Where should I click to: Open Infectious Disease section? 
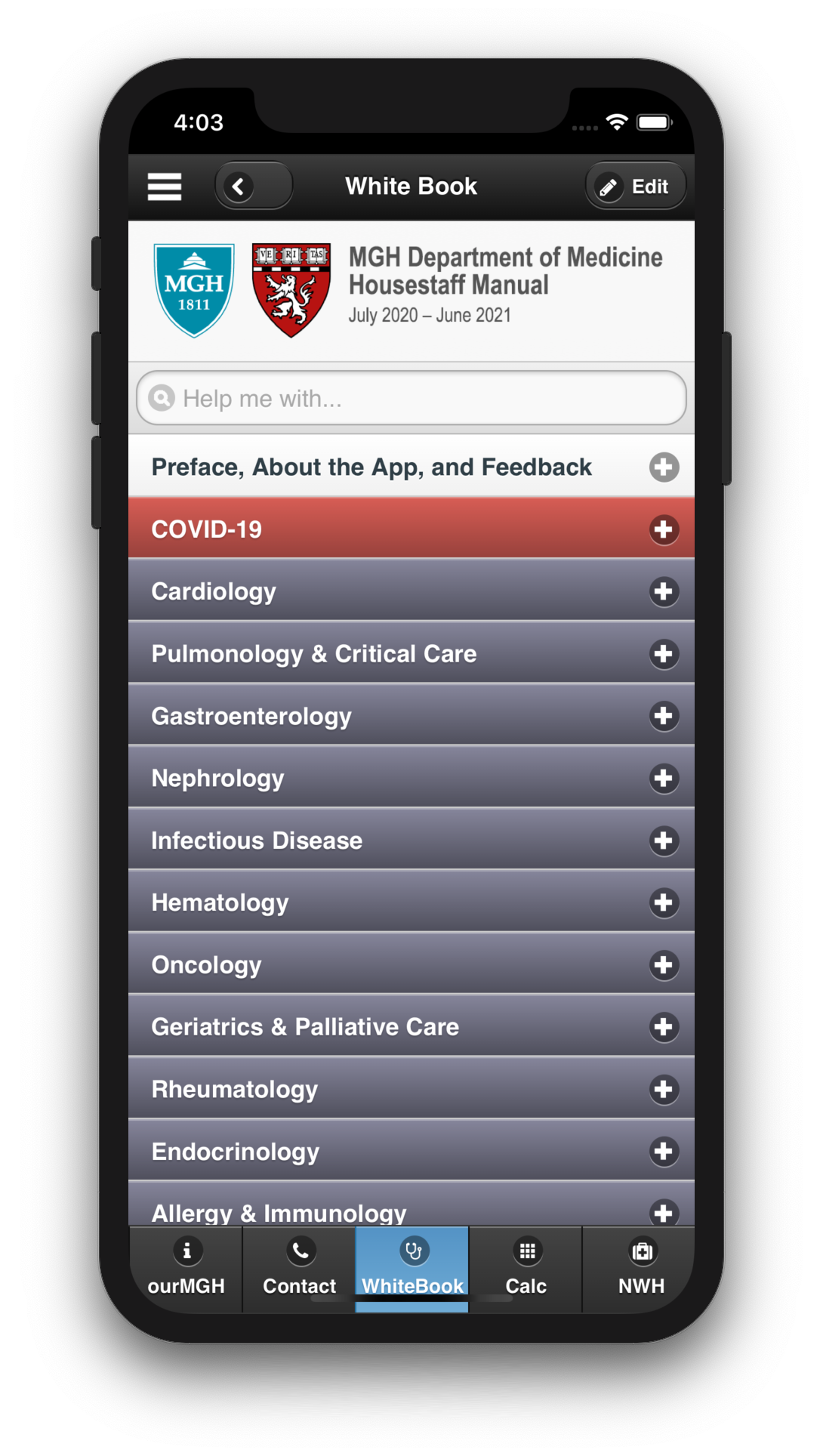[411, 840]
